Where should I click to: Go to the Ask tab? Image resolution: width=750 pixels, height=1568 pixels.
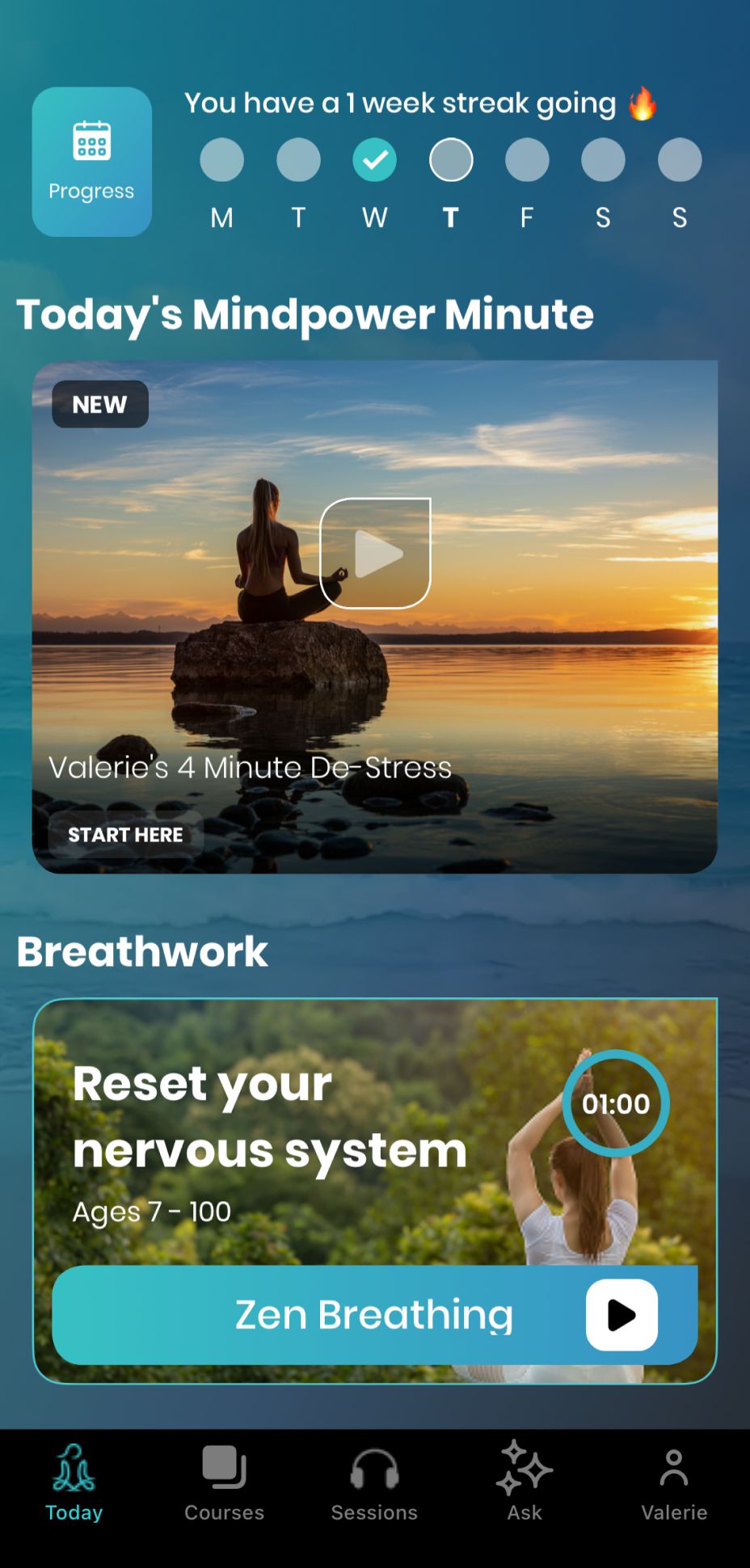pyautogui.click(x=525, y=1484)
